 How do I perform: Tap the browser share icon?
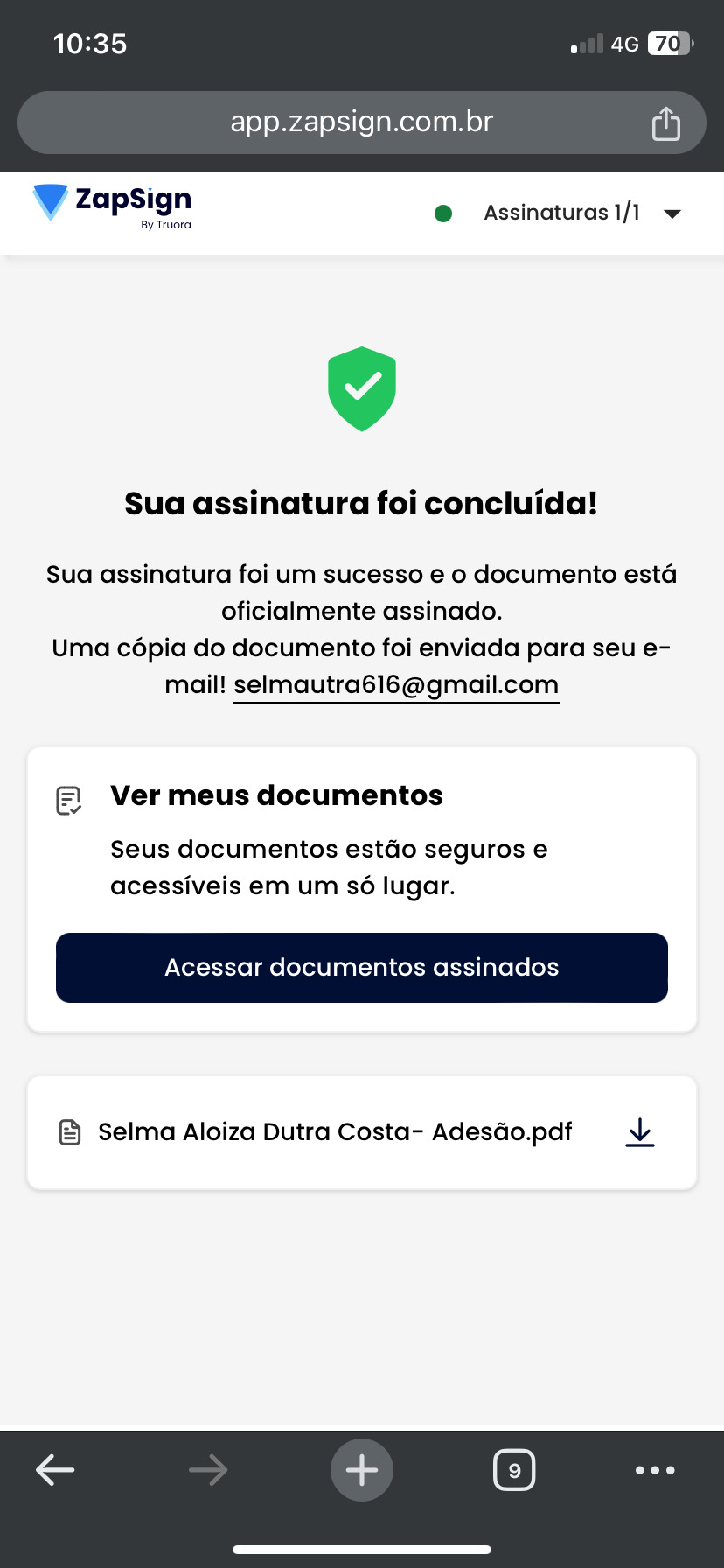point(665,123)
